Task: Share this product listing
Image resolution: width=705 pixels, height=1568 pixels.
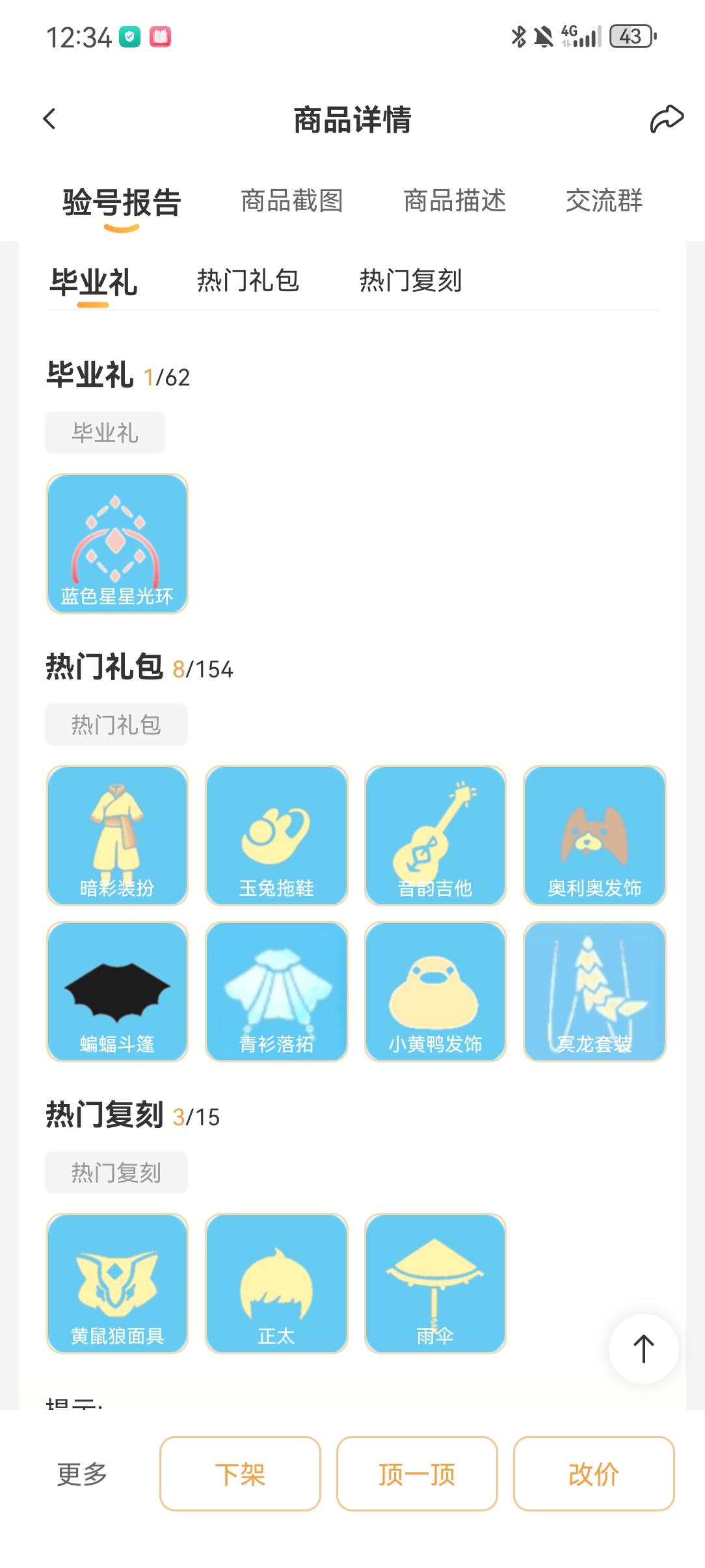Action: coord(667,119)
